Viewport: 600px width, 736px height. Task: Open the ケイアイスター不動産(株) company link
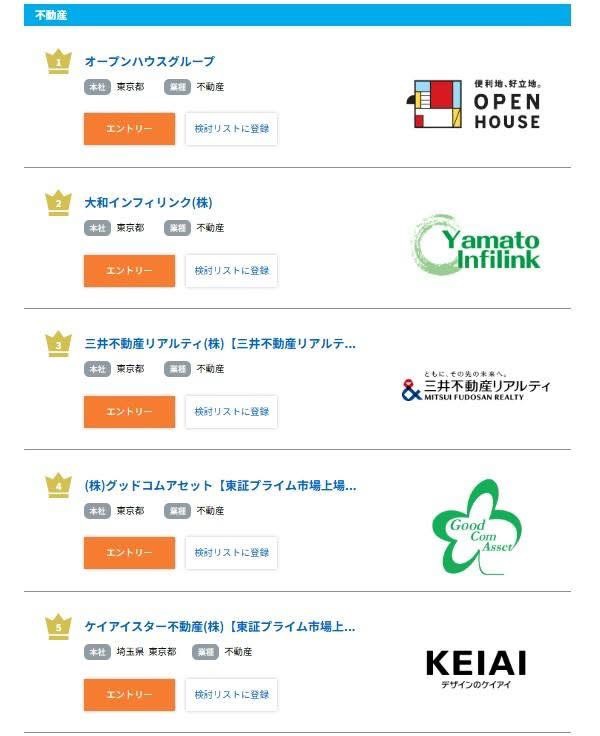pyautogui.click(x=220, y=626)
